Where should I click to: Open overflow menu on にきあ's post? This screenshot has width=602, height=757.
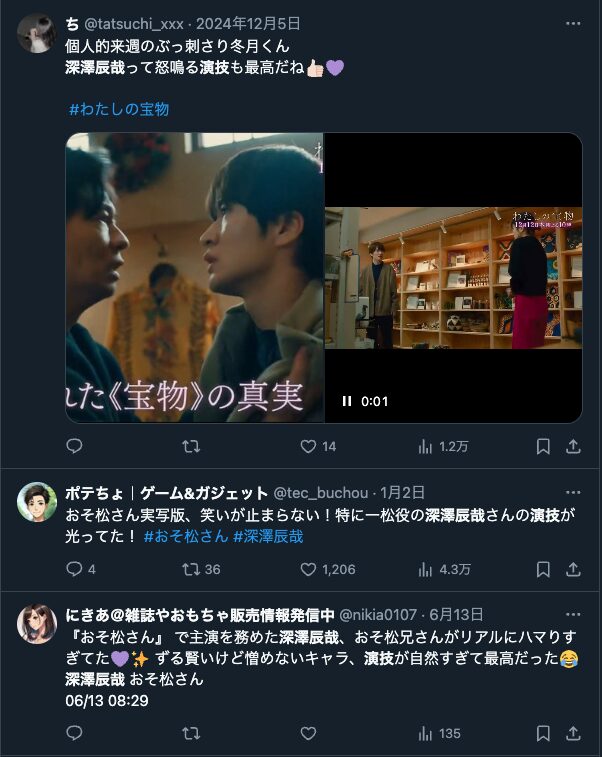point(573,614)
